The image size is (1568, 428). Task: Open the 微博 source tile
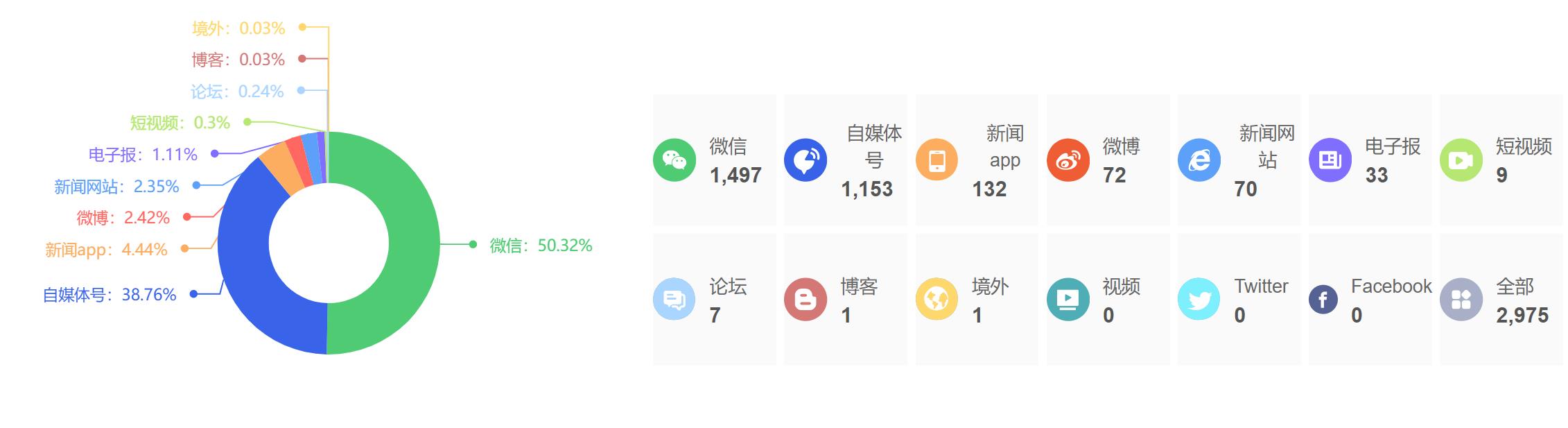click(1107, 160)
